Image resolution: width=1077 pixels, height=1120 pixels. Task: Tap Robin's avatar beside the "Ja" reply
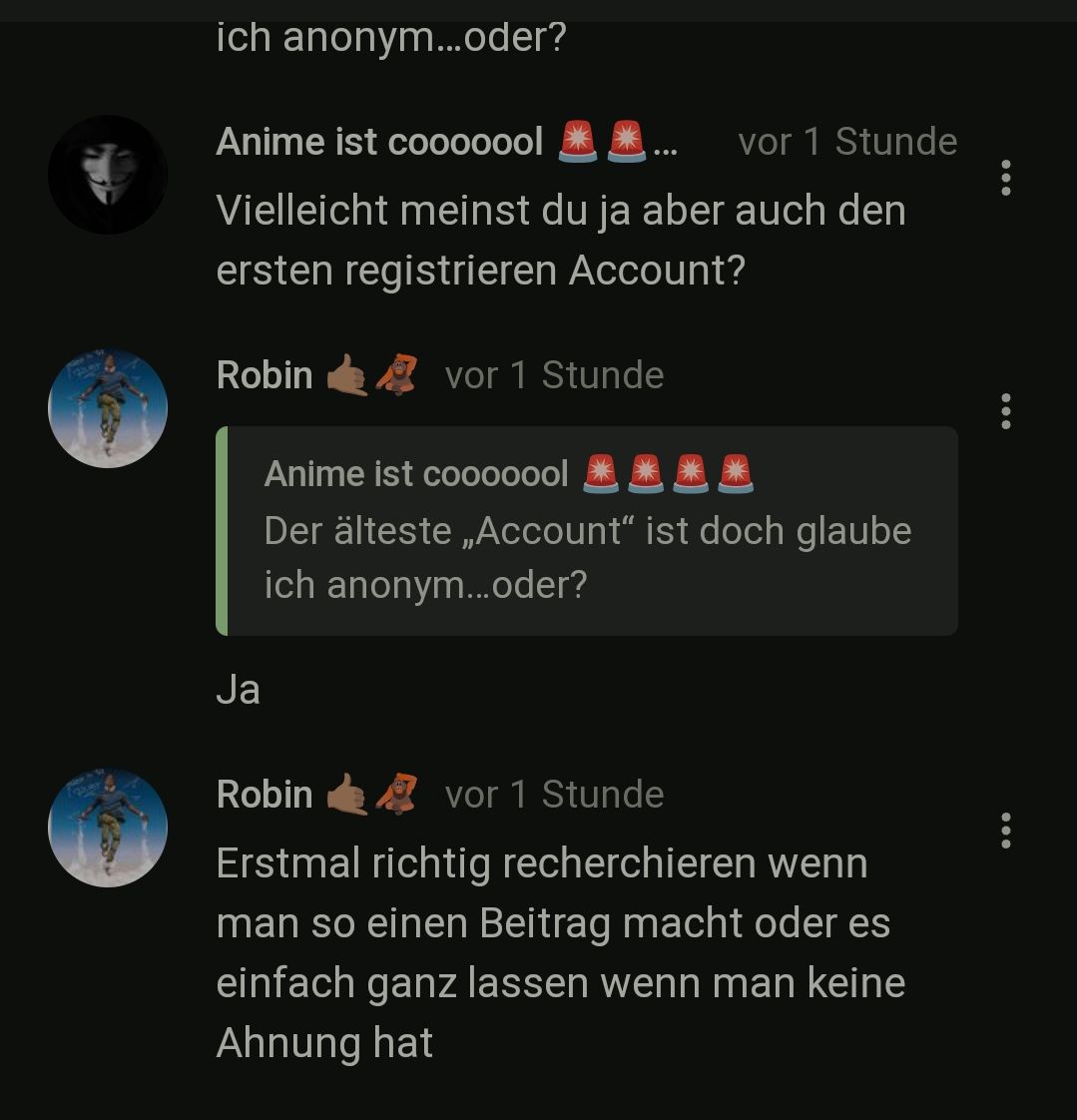[x=108, y=408]
